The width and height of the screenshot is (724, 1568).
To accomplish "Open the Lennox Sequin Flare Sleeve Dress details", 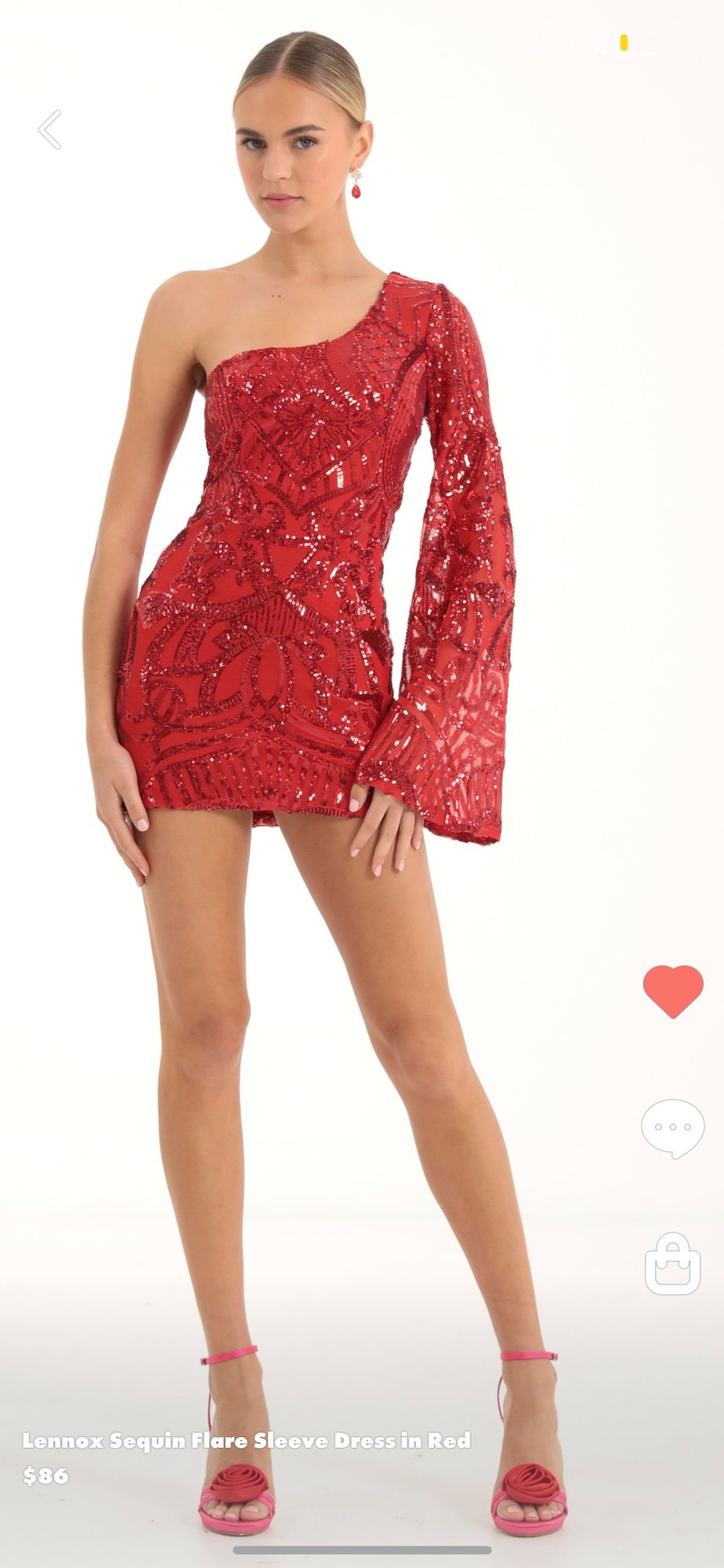I will pos(246,1440).
